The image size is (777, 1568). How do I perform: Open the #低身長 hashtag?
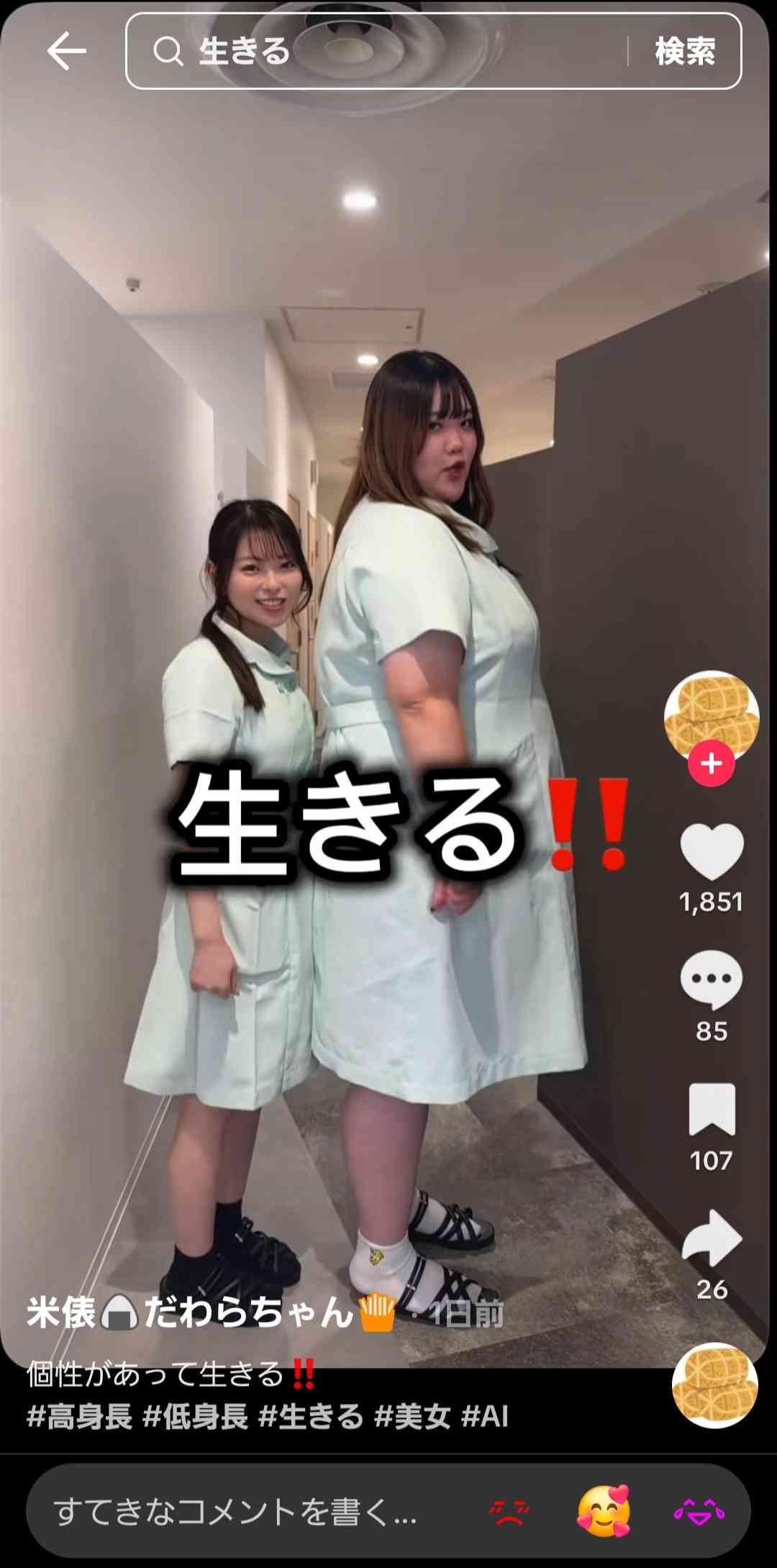point(195,1417)
